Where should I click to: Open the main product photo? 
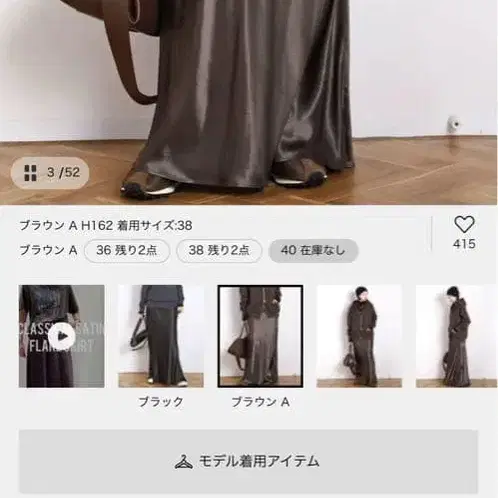(249, 102)
